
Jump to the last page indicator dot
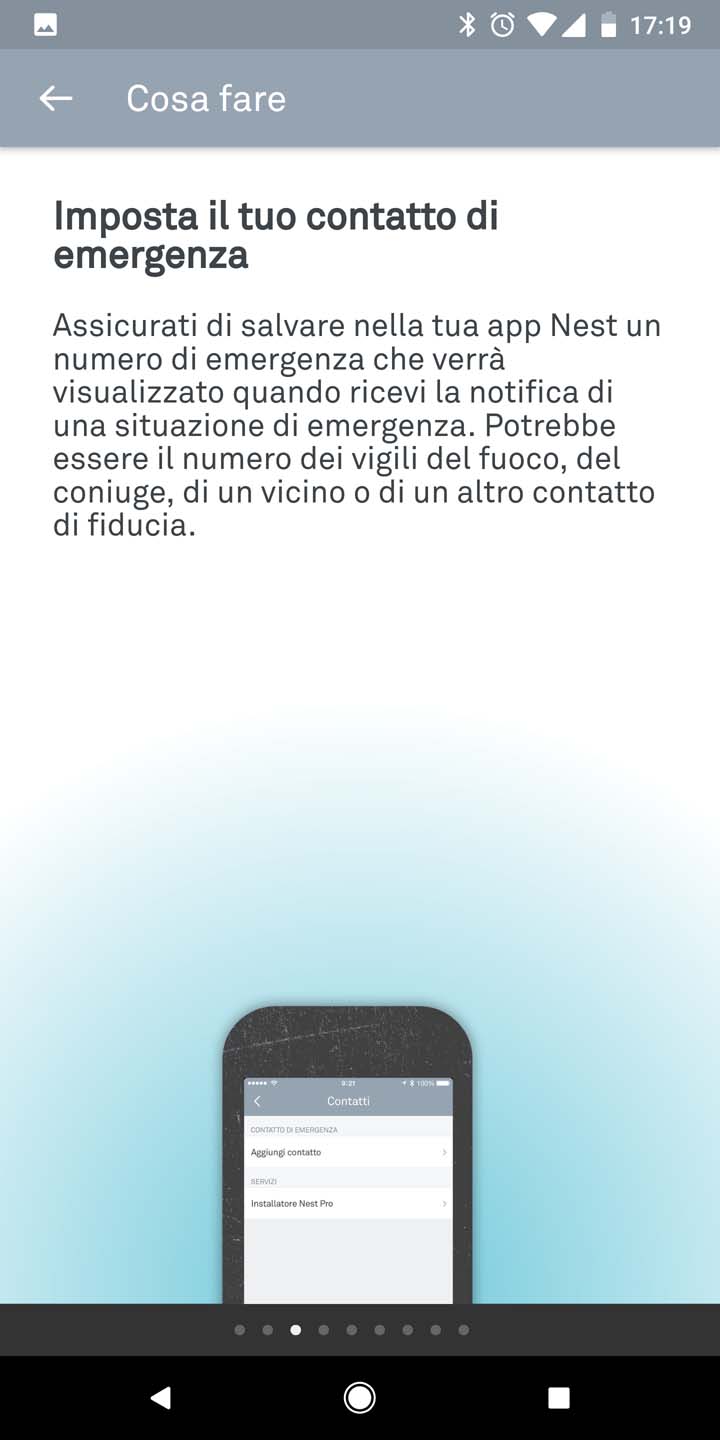point(463,1330)
